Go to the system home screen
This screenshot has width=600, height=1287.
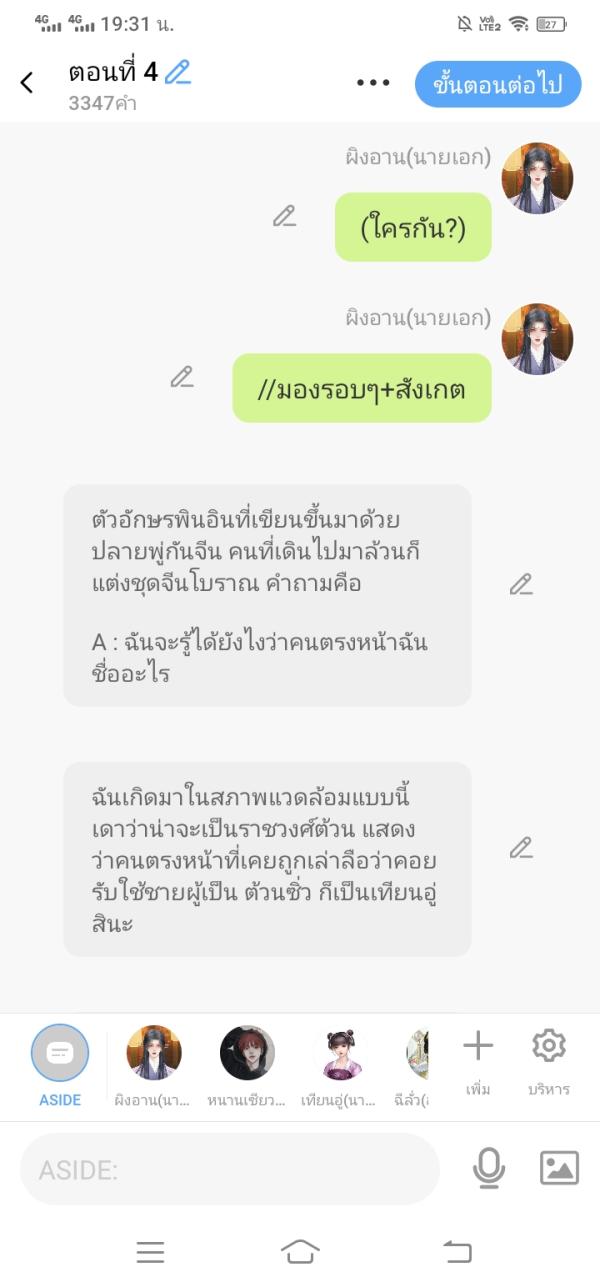tap(300, 1251)
